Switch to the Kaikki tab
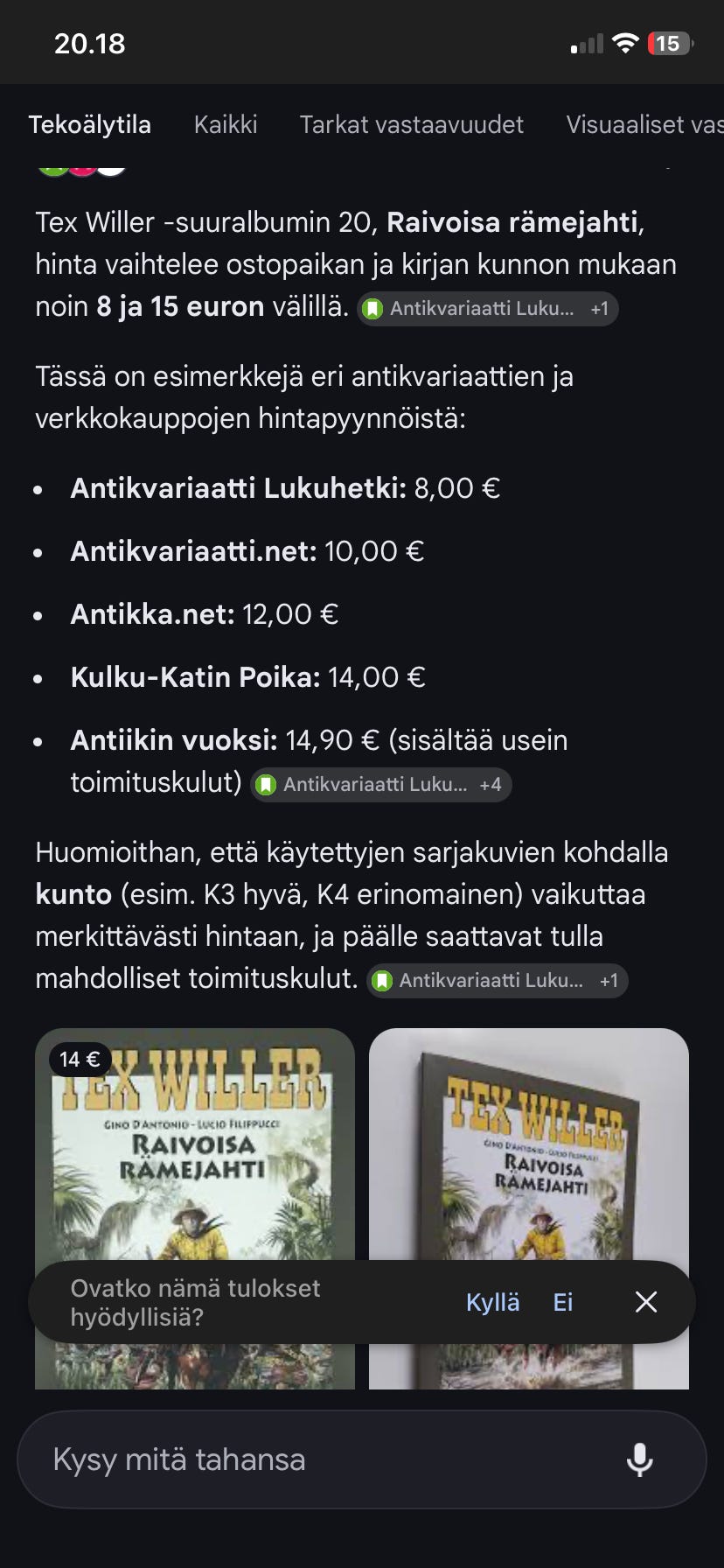Screen dimensions: 724x1568 [225, 124]
